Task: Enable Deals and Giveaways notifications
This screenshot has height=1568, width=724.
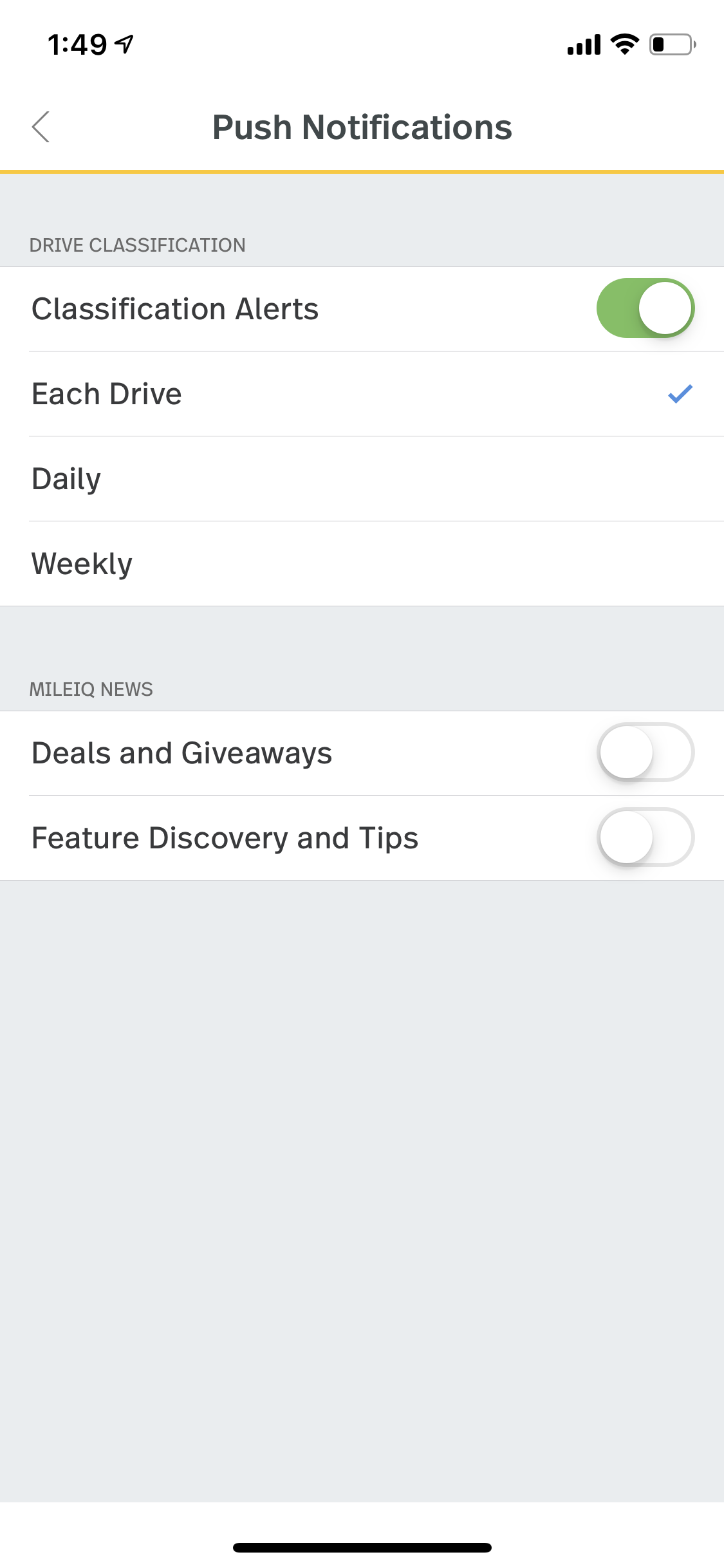Action: (x=645, y=752)
